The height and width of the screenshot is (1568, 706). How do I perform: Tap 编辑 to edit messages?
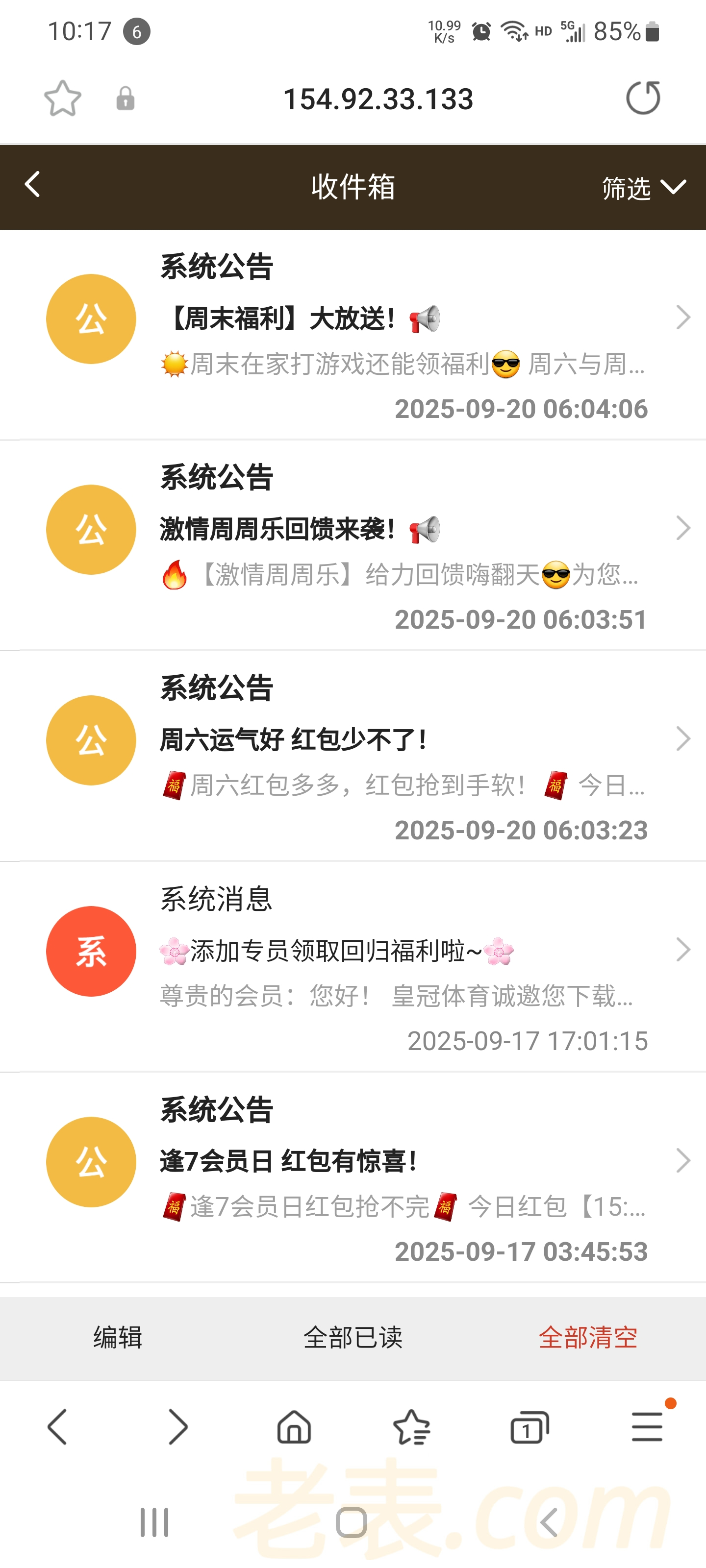point(118,1337)
